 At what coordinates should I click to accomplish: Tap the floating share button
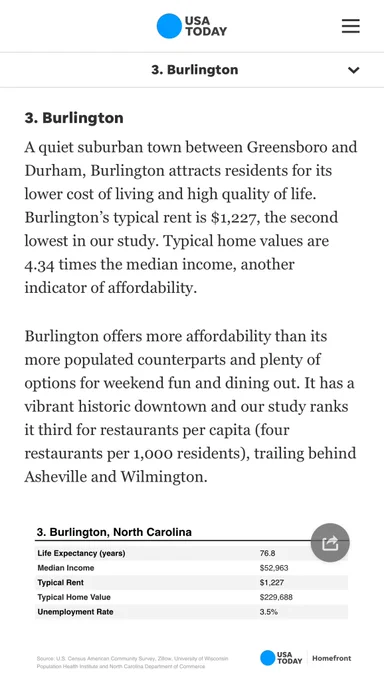330,543
